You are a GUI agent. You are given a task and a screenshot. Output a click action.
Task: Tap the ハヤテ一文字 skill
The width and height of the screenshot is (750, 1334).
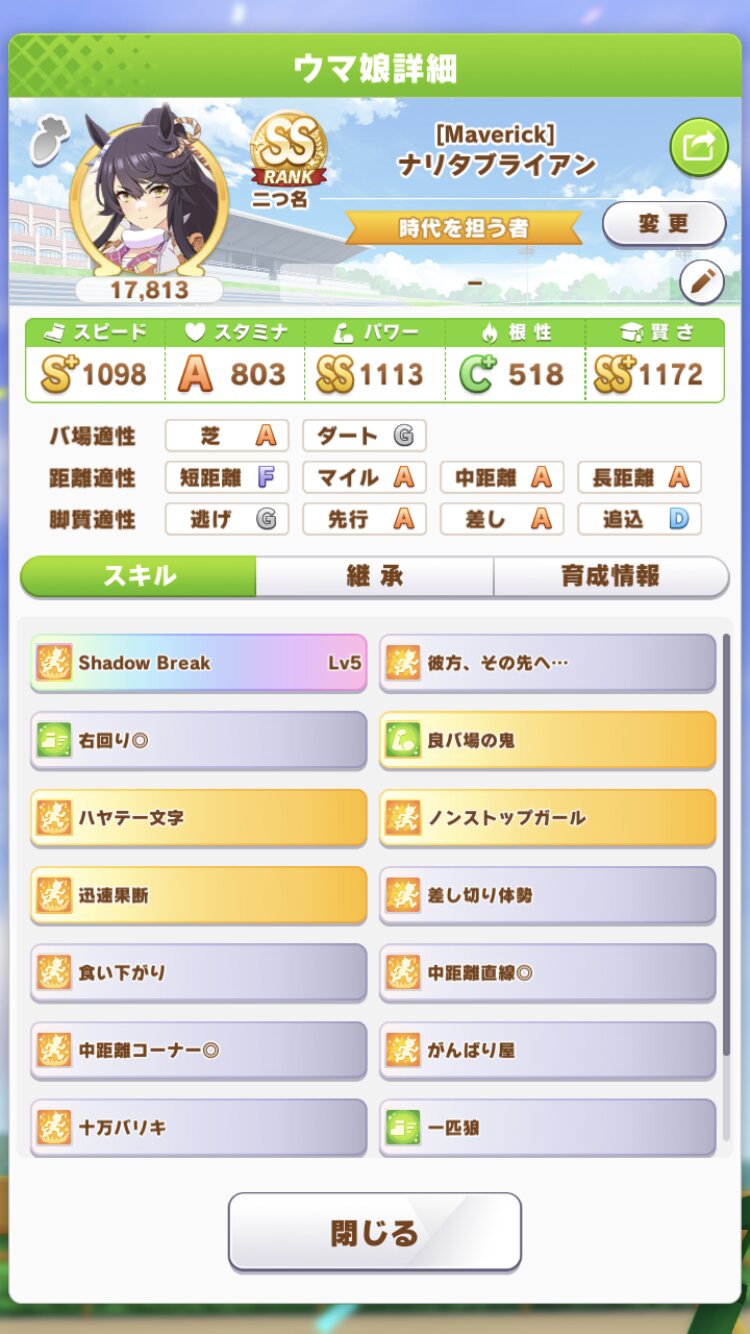tap(199, 818)
